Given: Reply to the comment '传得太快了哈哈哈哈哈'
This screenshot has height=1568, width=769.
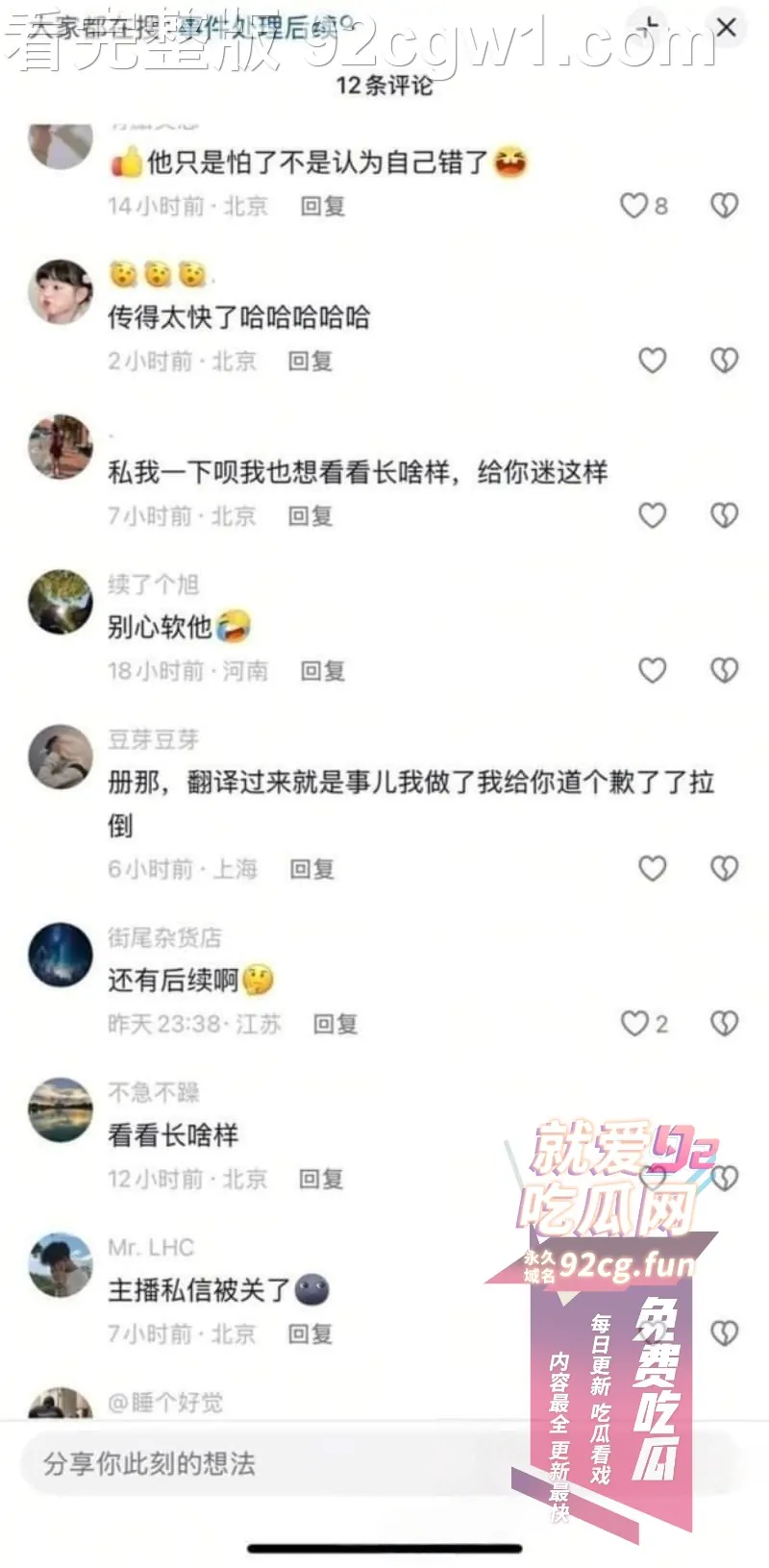Looking at the screenshot, I should [310, 361].
